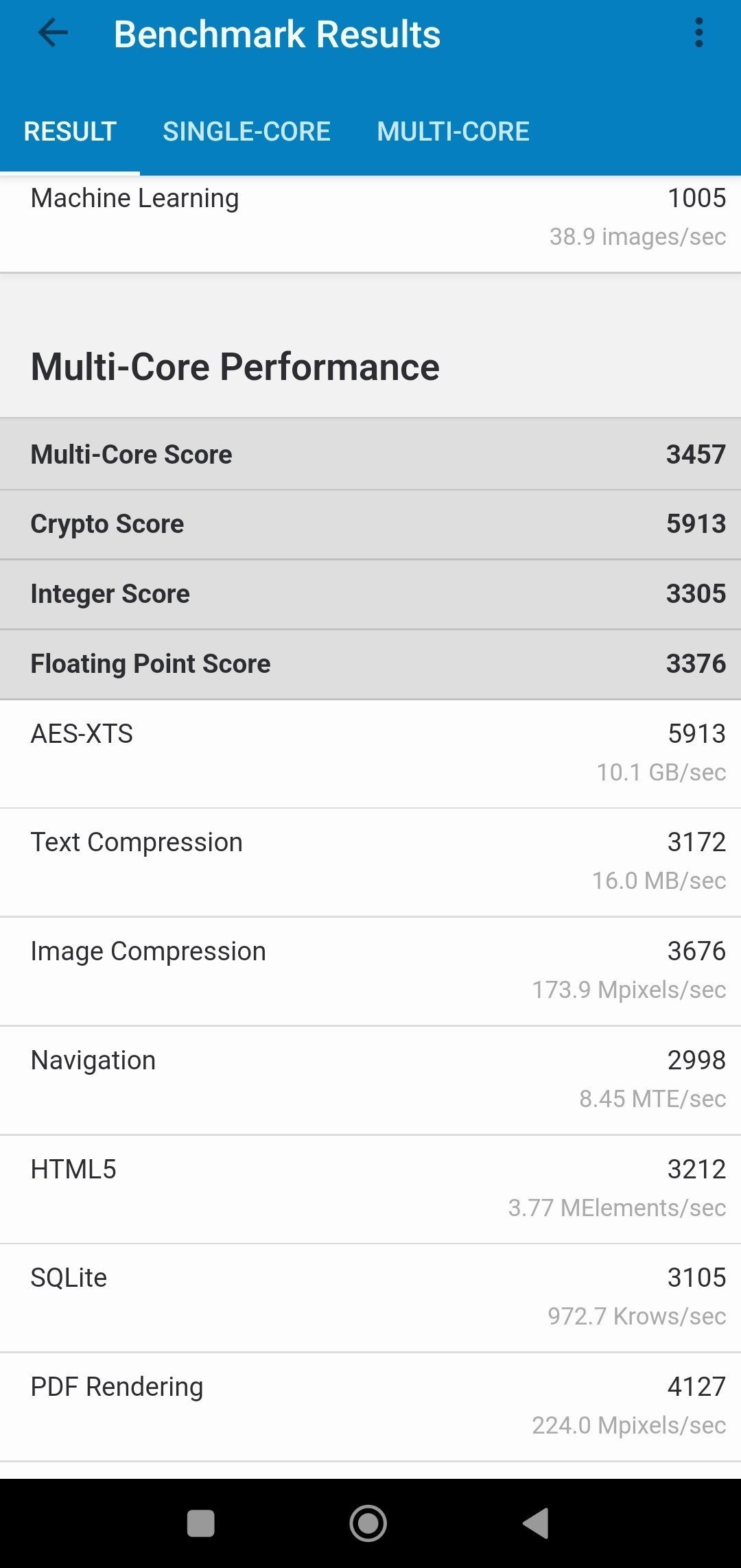The image size is (741, 1568).
Task: Switch to the MULTI-CORE tab
Action: pos(453,131)
